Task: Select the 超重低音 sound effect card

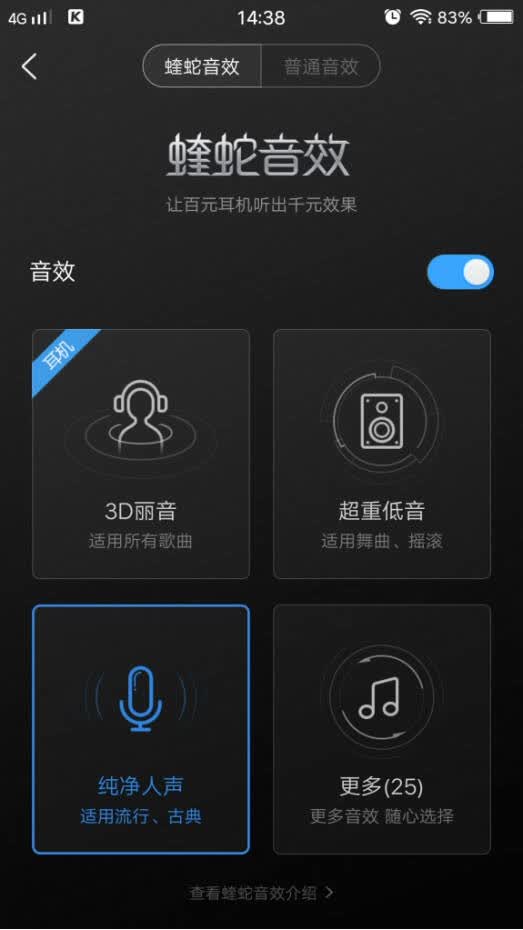Action: [x=382, y=454]
